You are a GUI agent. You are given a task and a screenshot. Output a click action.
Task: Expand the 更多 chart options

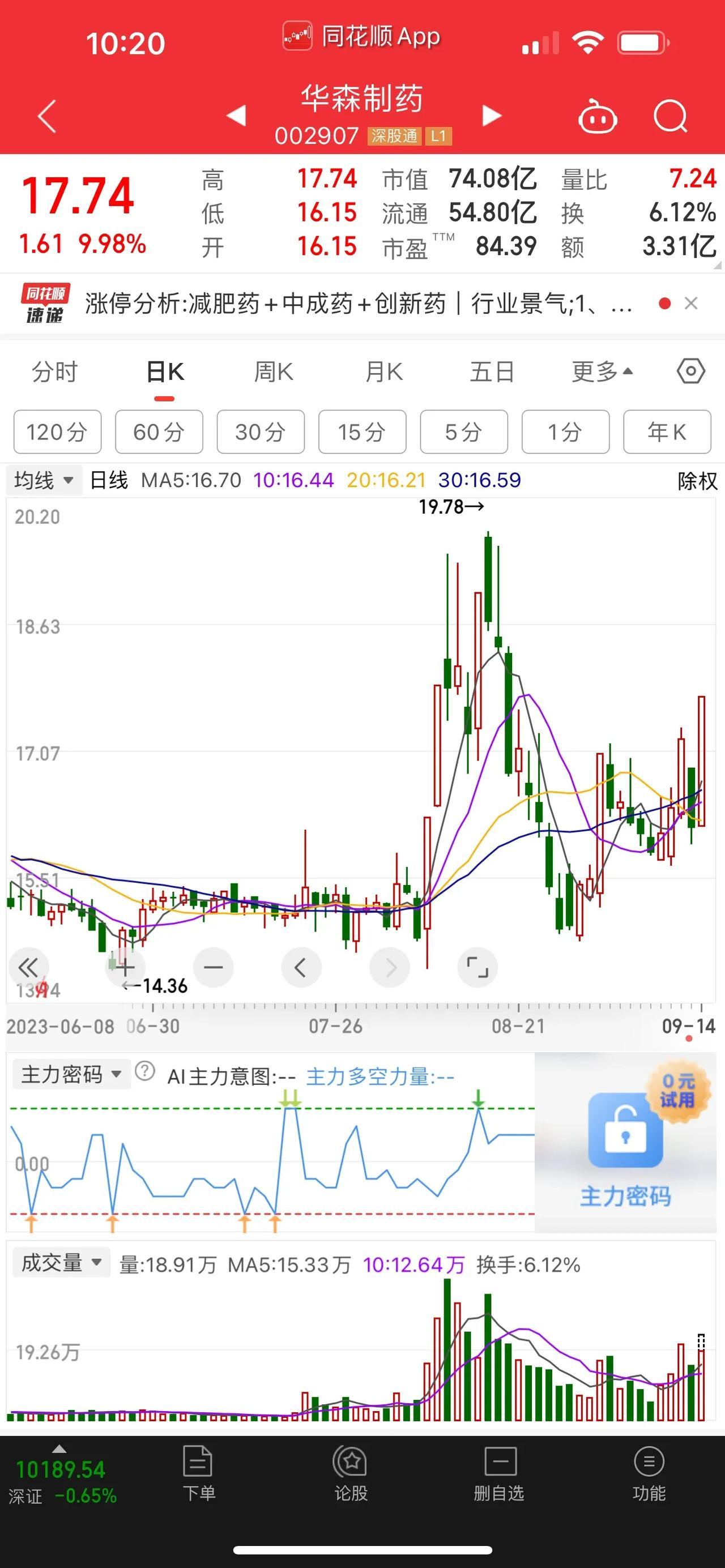coord(602,371)
